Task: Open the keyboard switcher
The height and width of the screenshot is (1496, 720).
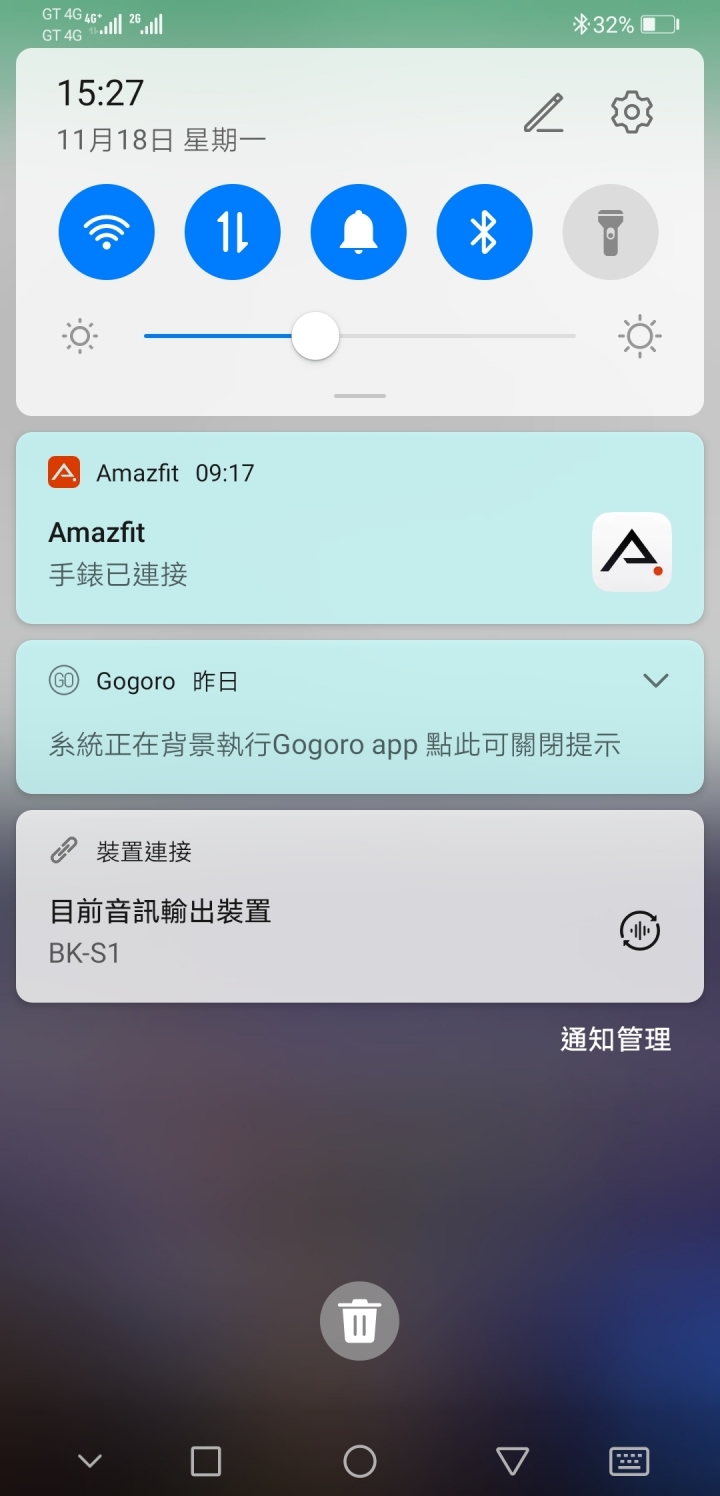Action: pos(629,1462)
